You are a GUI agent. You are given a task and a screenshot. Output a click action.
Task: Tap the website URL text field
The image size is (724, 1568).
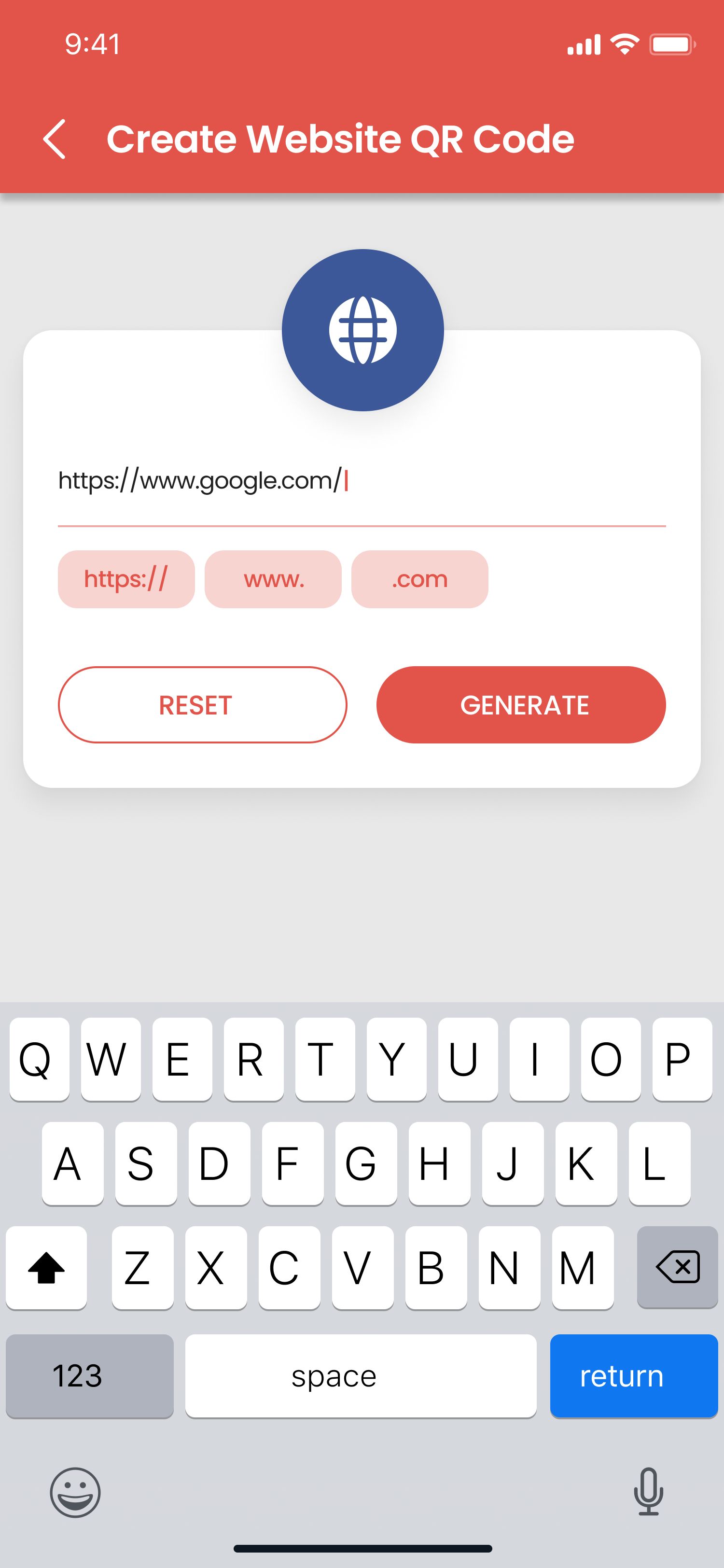pos(362,481)
